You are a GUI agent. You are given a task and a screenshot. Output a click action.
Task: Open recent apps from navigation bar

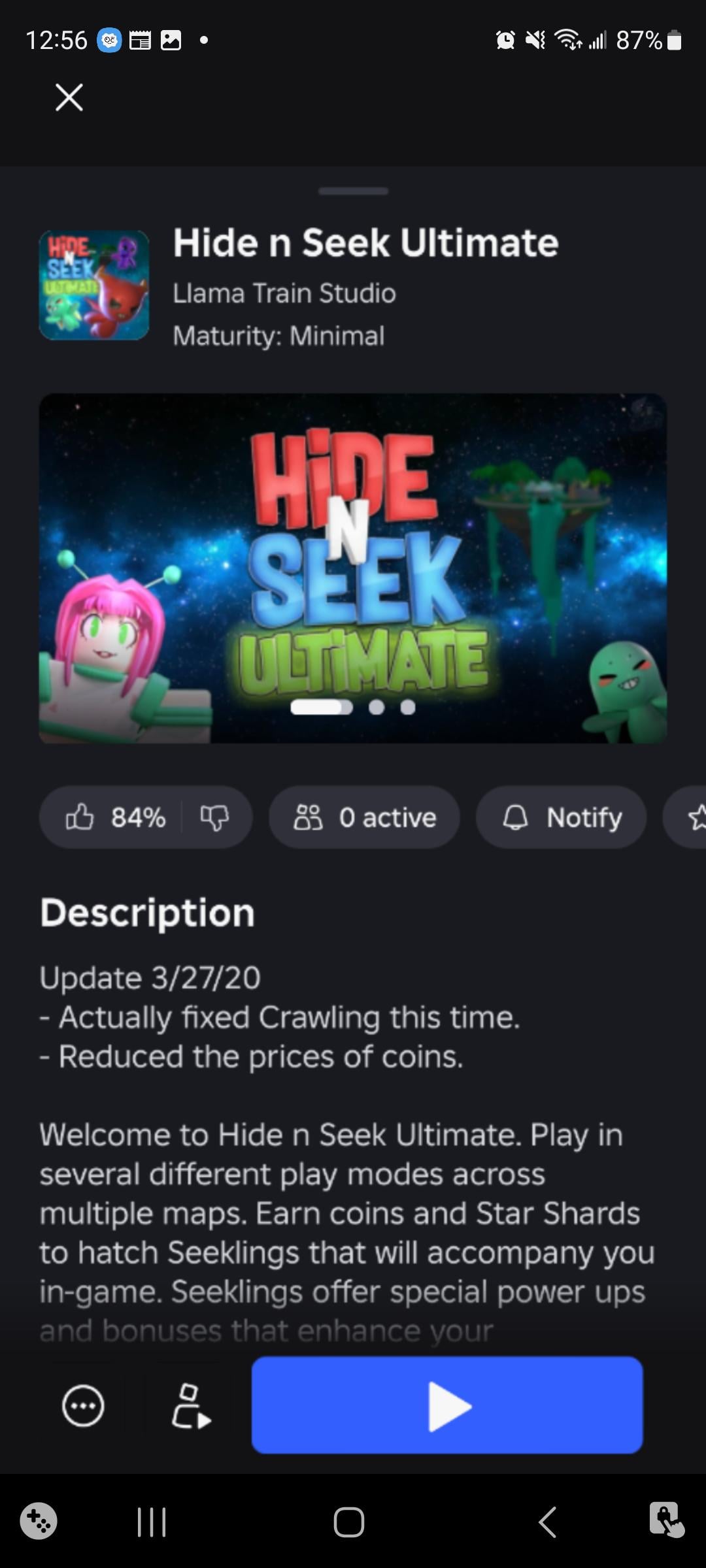tap(152, 1522)
